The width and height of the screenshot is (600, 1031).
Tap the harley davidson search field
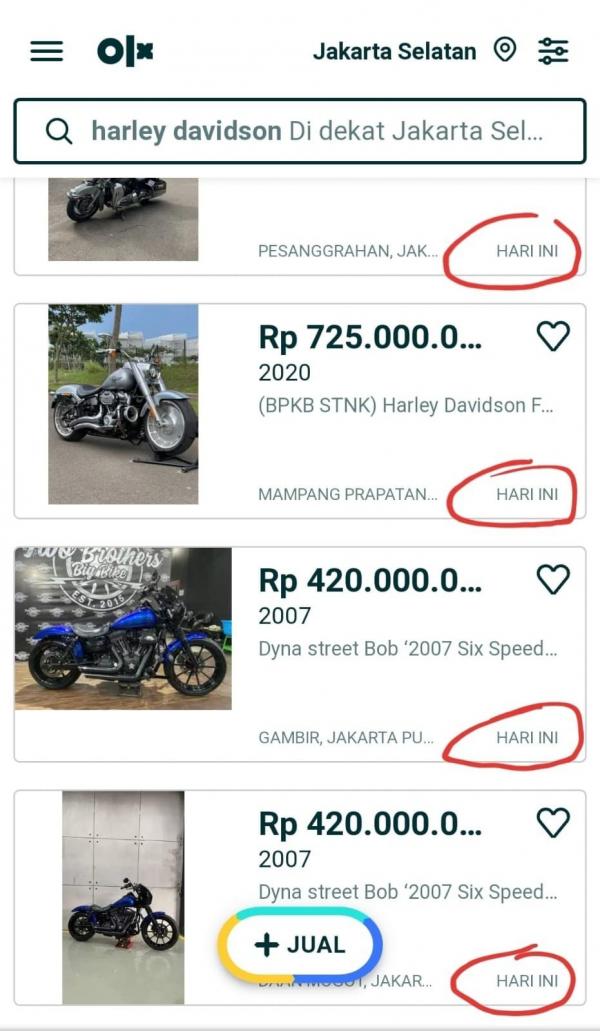[300, 131]
